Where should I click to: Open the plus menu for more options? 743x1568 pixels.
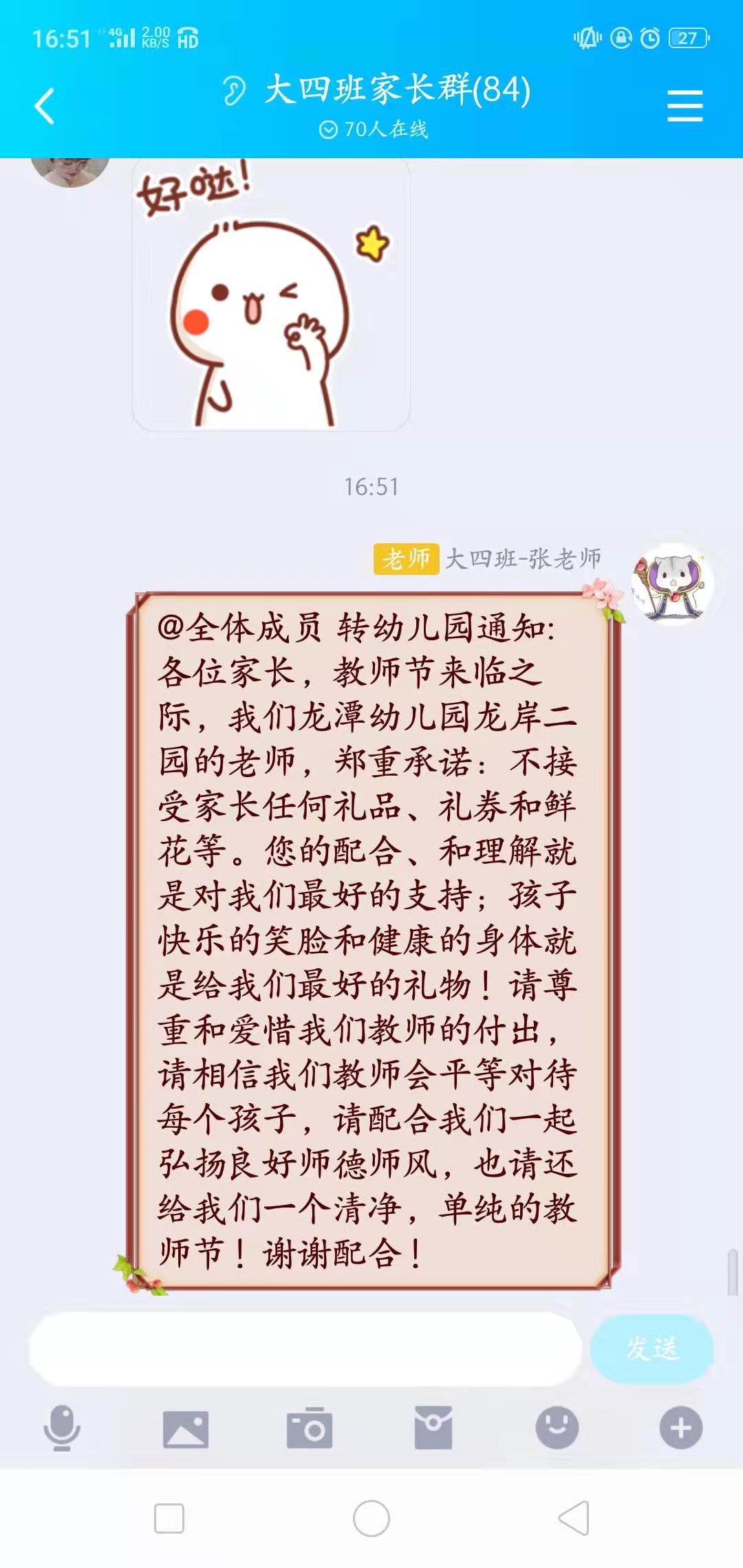(x=681, y=1428)
